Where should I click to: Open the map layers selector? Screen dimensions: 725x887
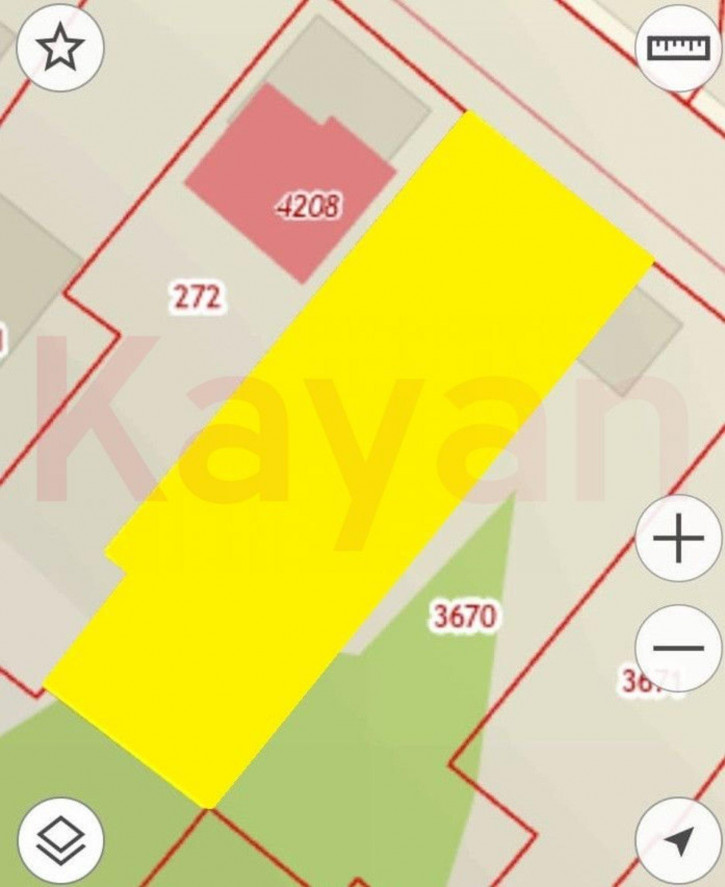click(x=61, y=838)
